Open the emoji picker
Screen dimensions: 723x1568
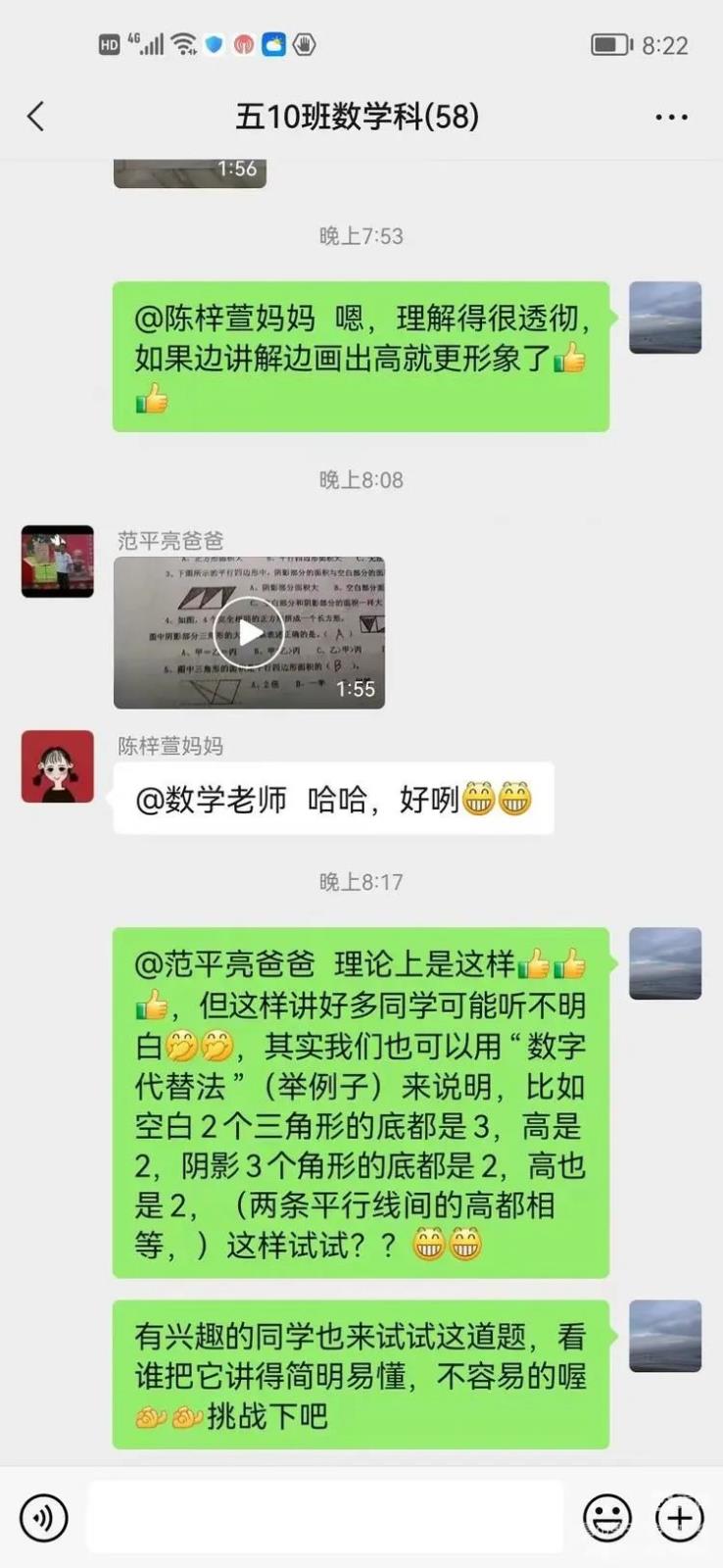click(x=606, y=1517)
